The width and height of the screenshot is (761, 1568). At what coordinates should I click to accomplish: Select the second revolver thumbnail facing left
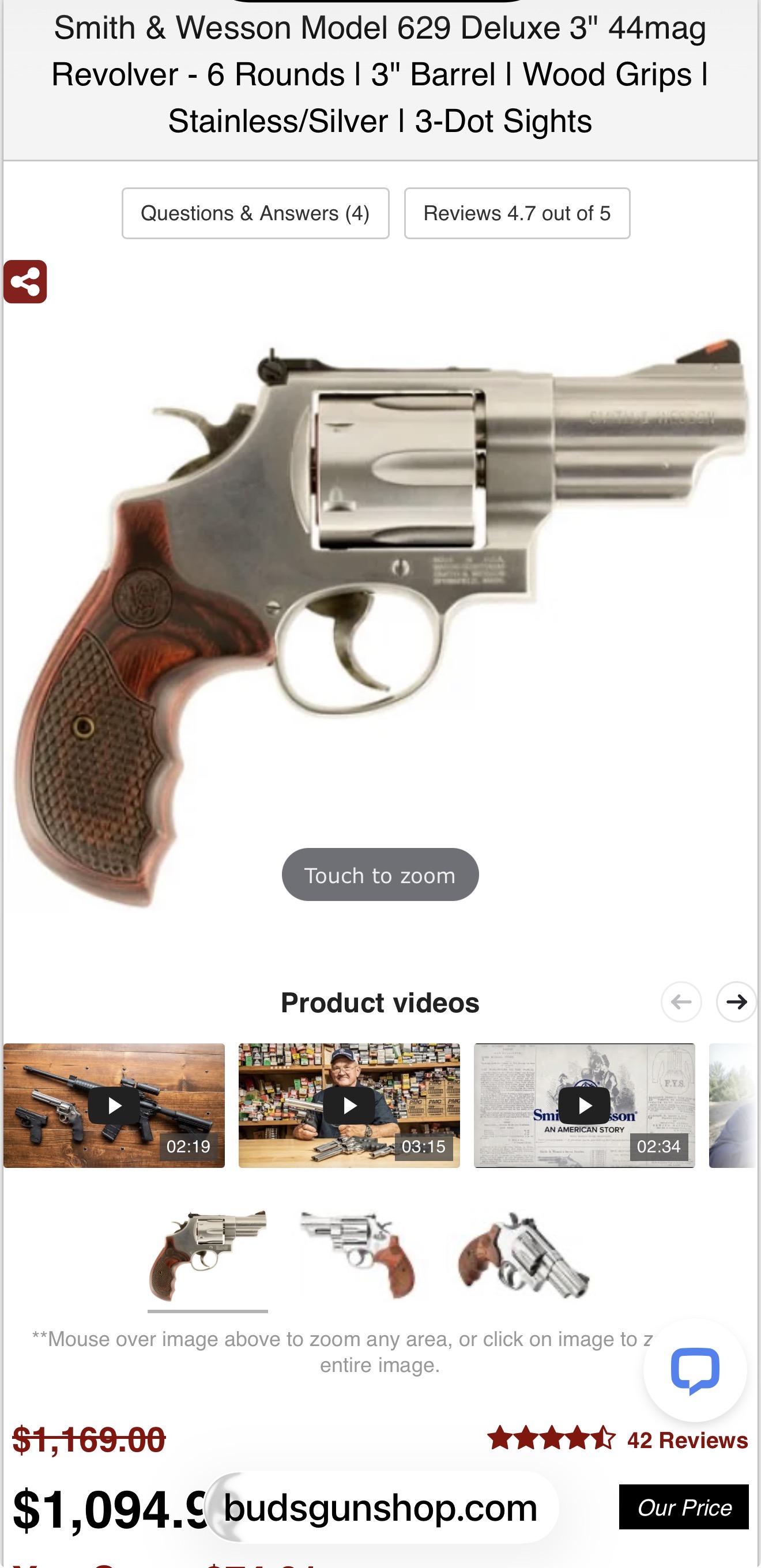click(359, 1256)
